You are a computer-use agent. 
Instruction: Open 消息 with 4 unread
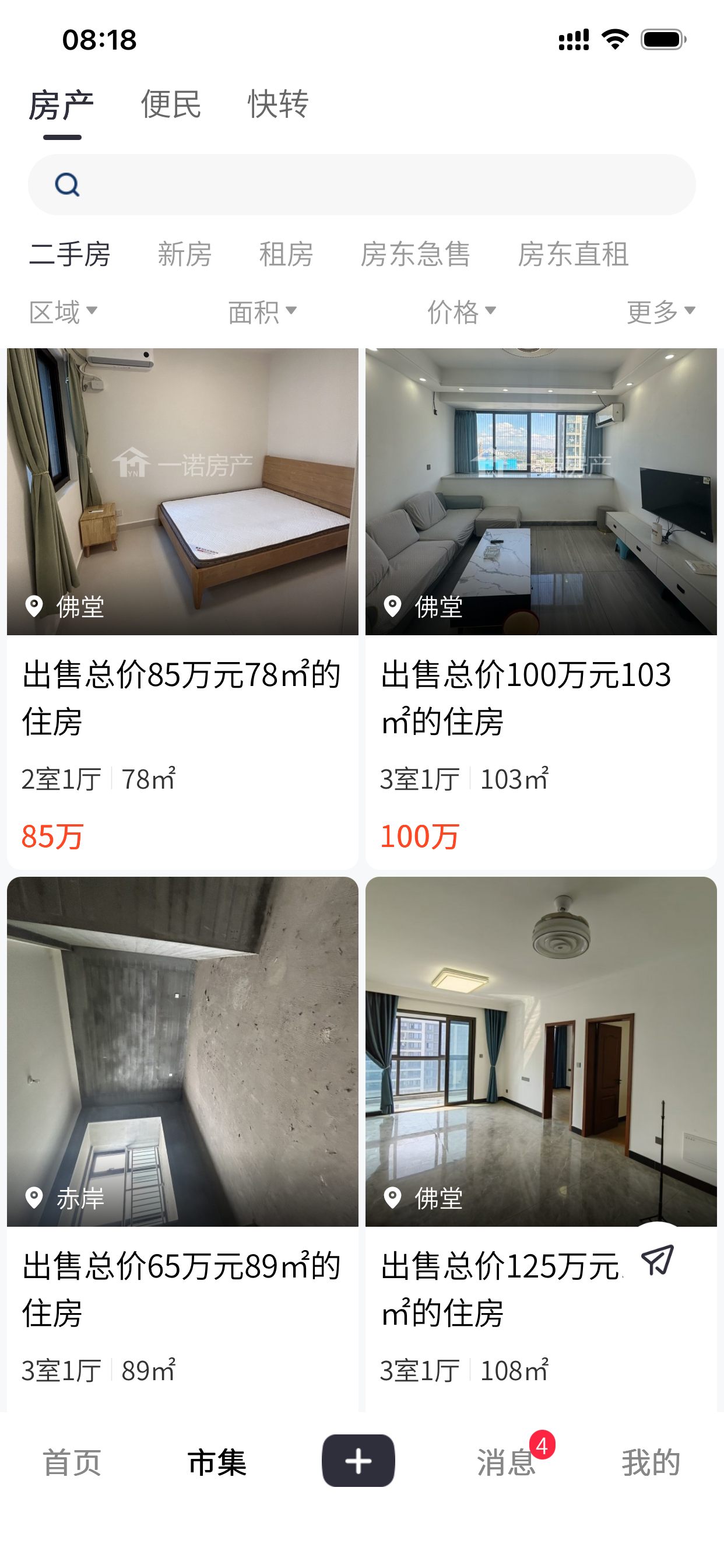[506, 1462]
